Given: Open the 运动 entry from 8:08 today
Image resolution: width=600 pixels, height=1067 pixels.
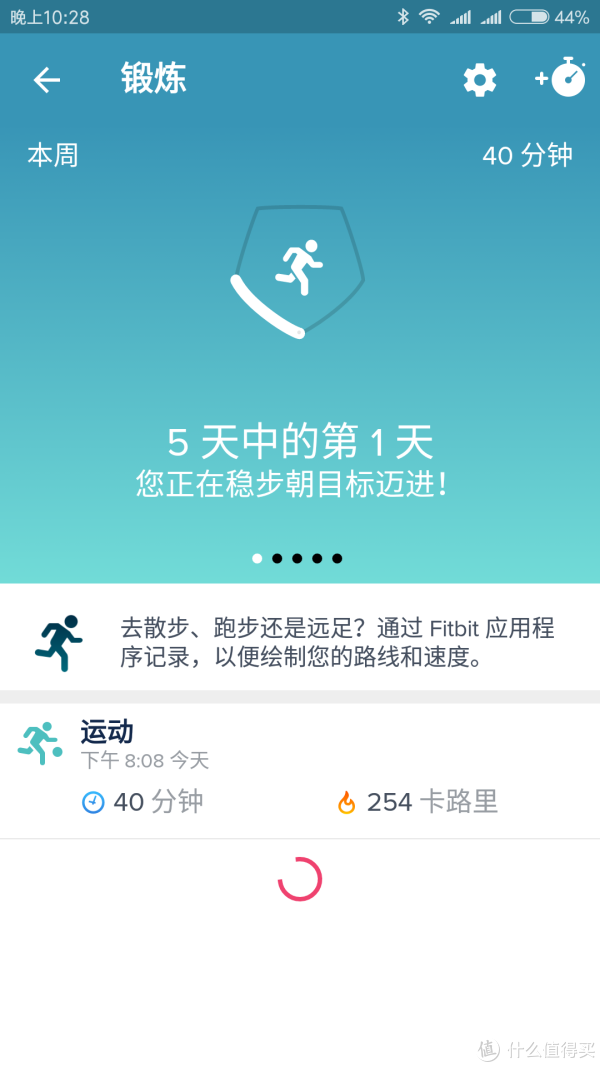Looking at the screenshot, I should (x=300, y=771).
